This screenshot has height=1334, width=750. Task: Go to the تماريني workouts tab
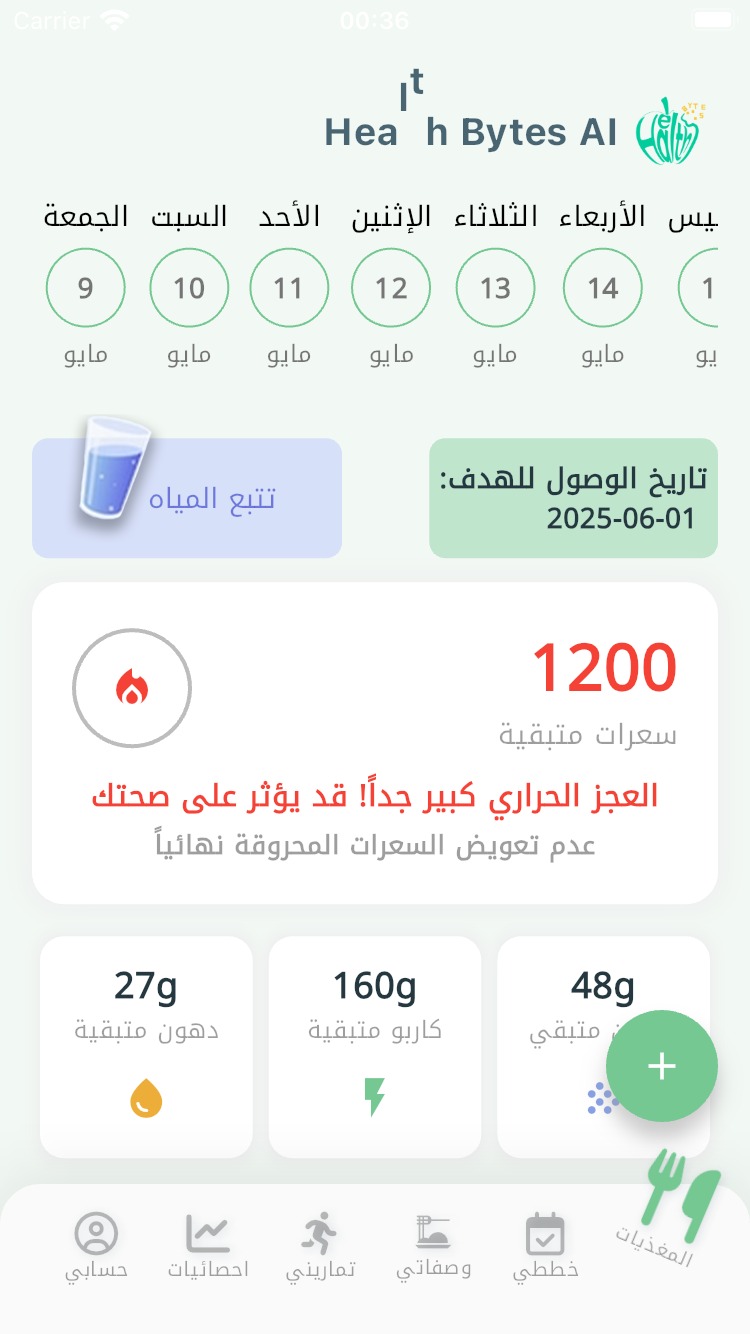pos(320,1247)
